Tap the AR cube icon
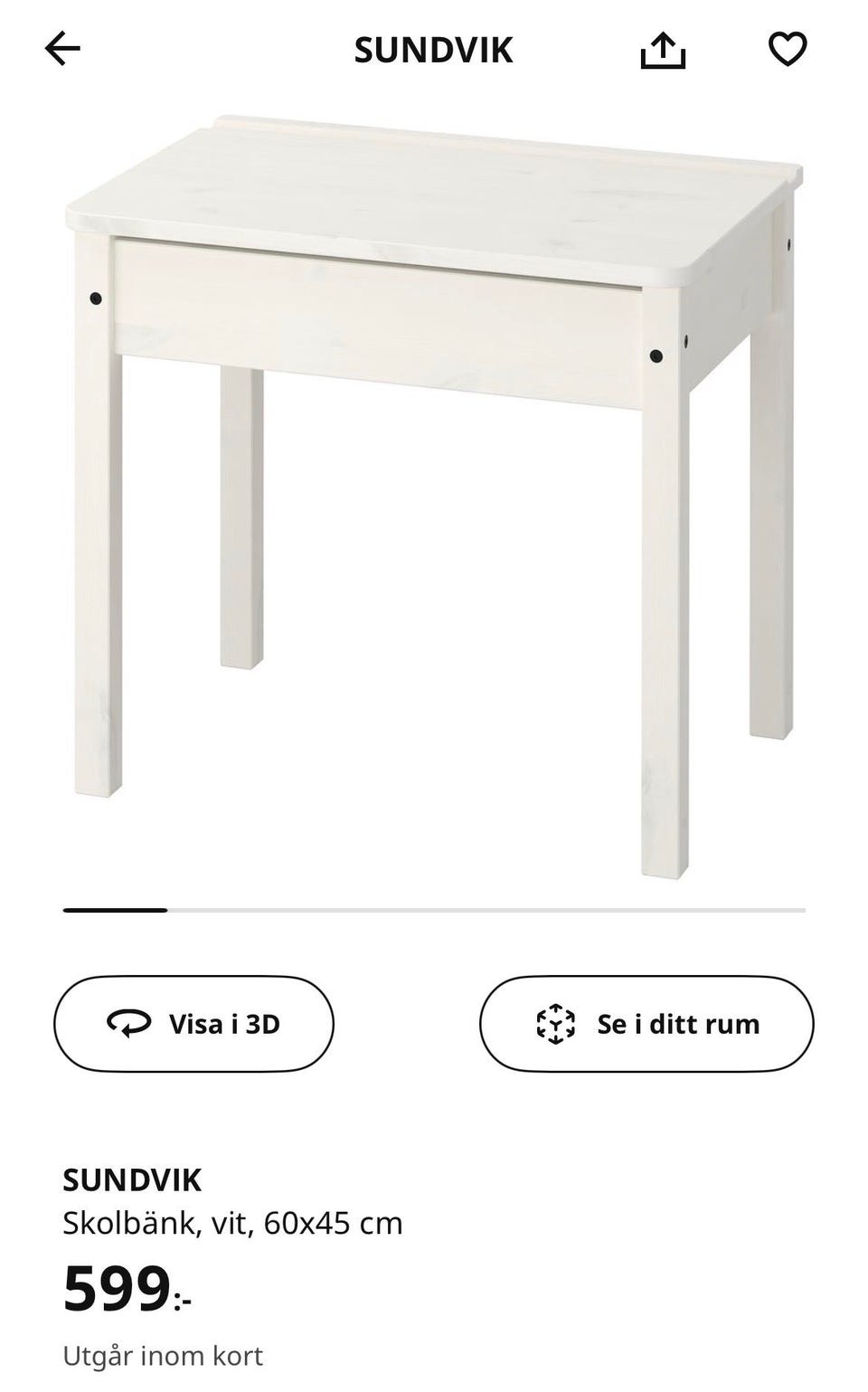The width and height of the screenshot is (868, 1392). [553, 1023]
